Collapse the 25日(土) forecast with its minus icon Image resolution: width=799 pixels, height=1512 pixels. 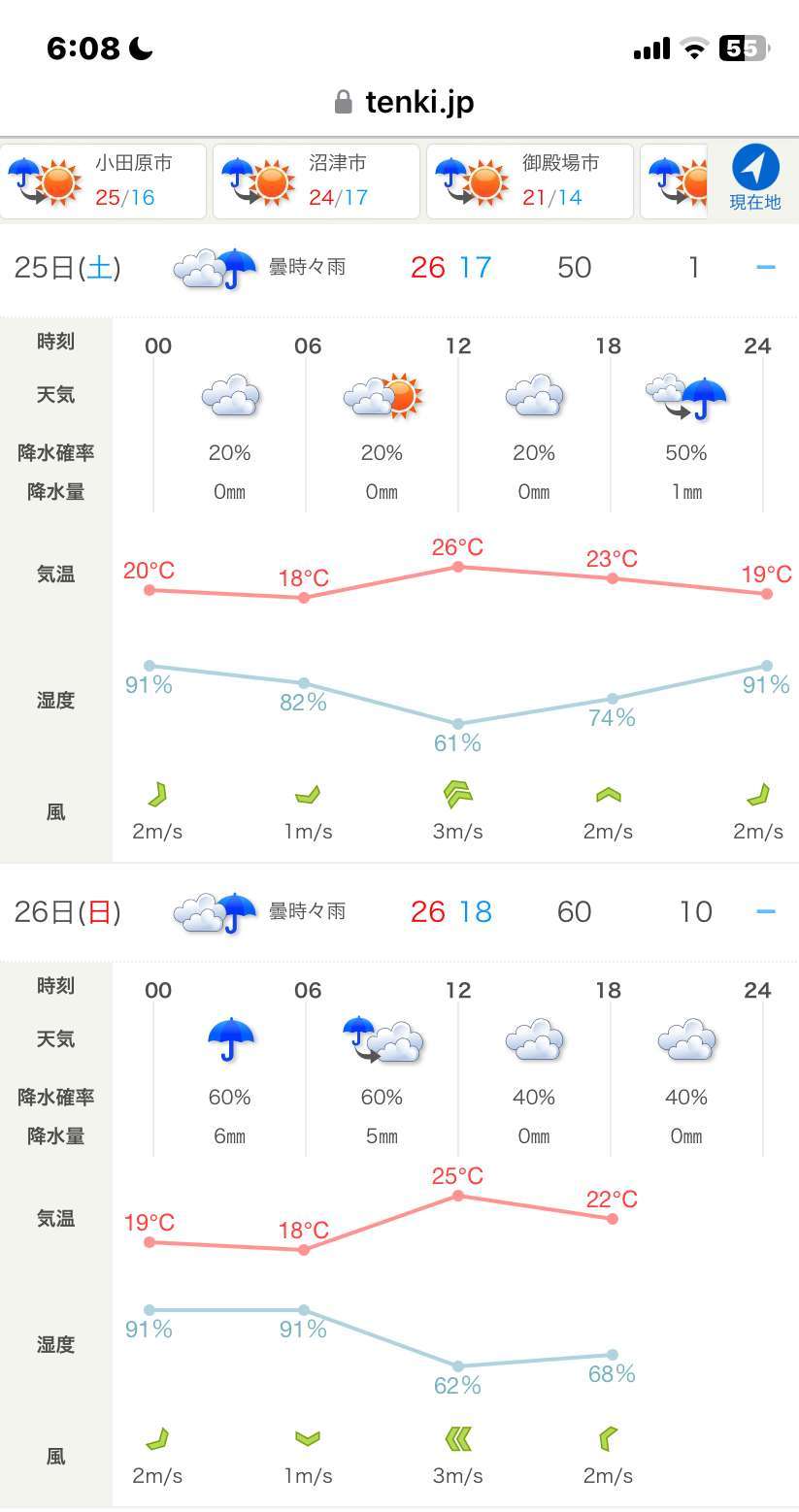pyautogui.click(x=766, y=267)
